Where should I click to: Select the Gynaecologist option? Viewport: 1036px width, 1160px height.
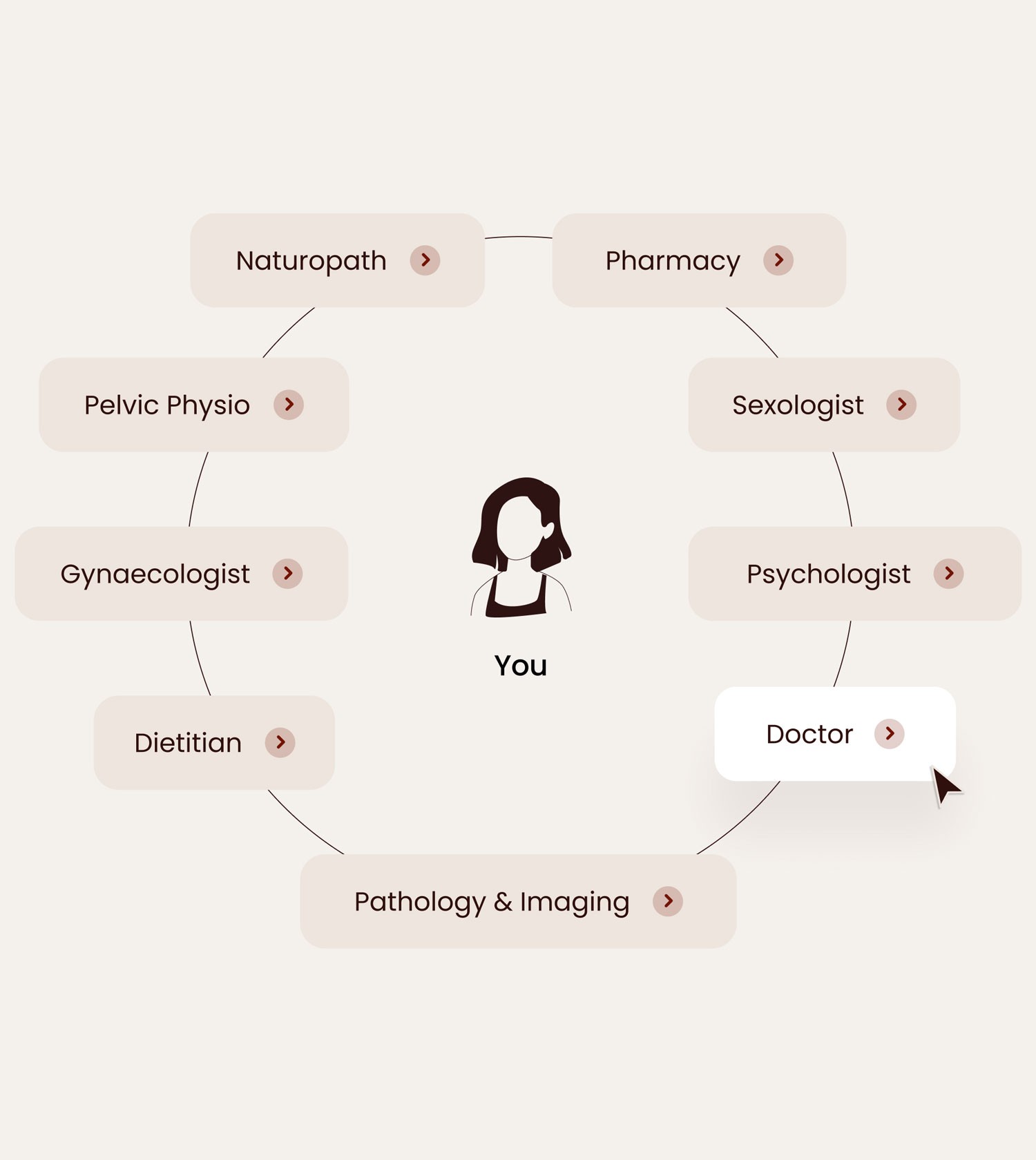pyautogui.click(x=183, y=573)
